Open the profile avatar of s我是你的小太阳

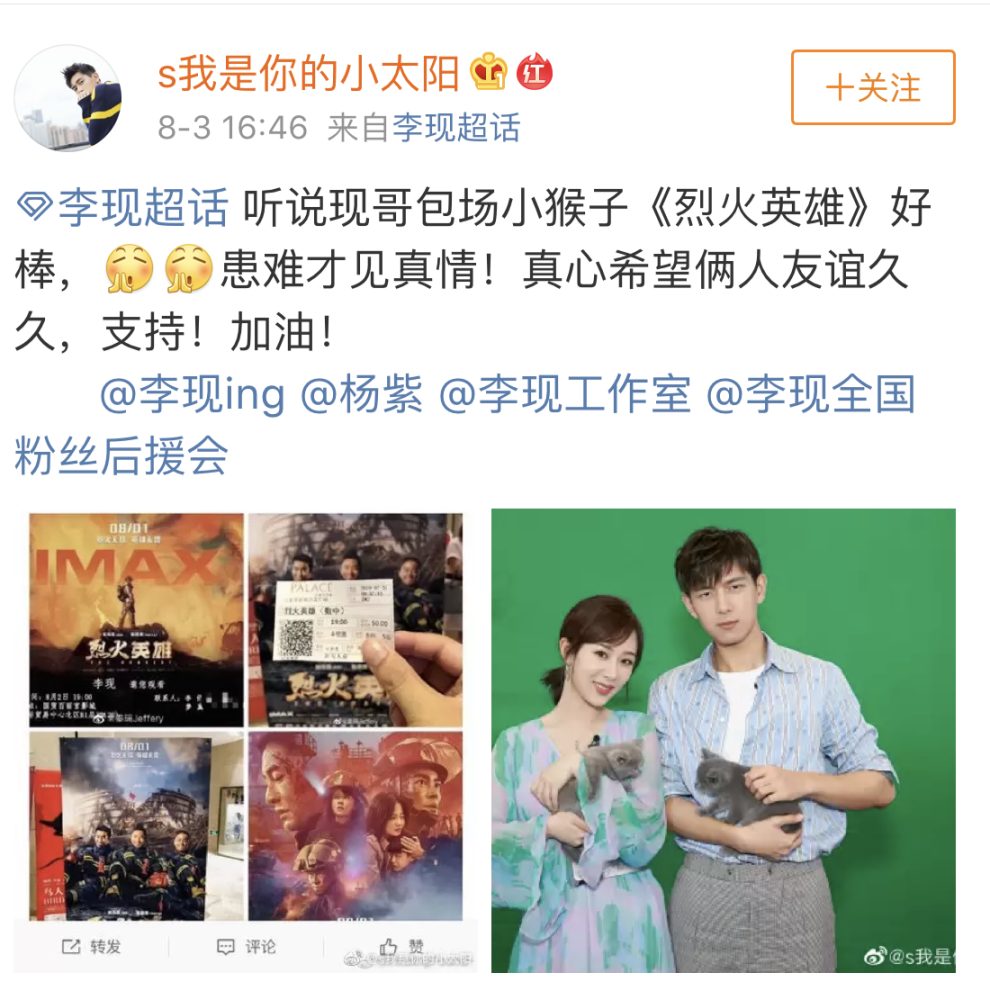tap(67, 97)
